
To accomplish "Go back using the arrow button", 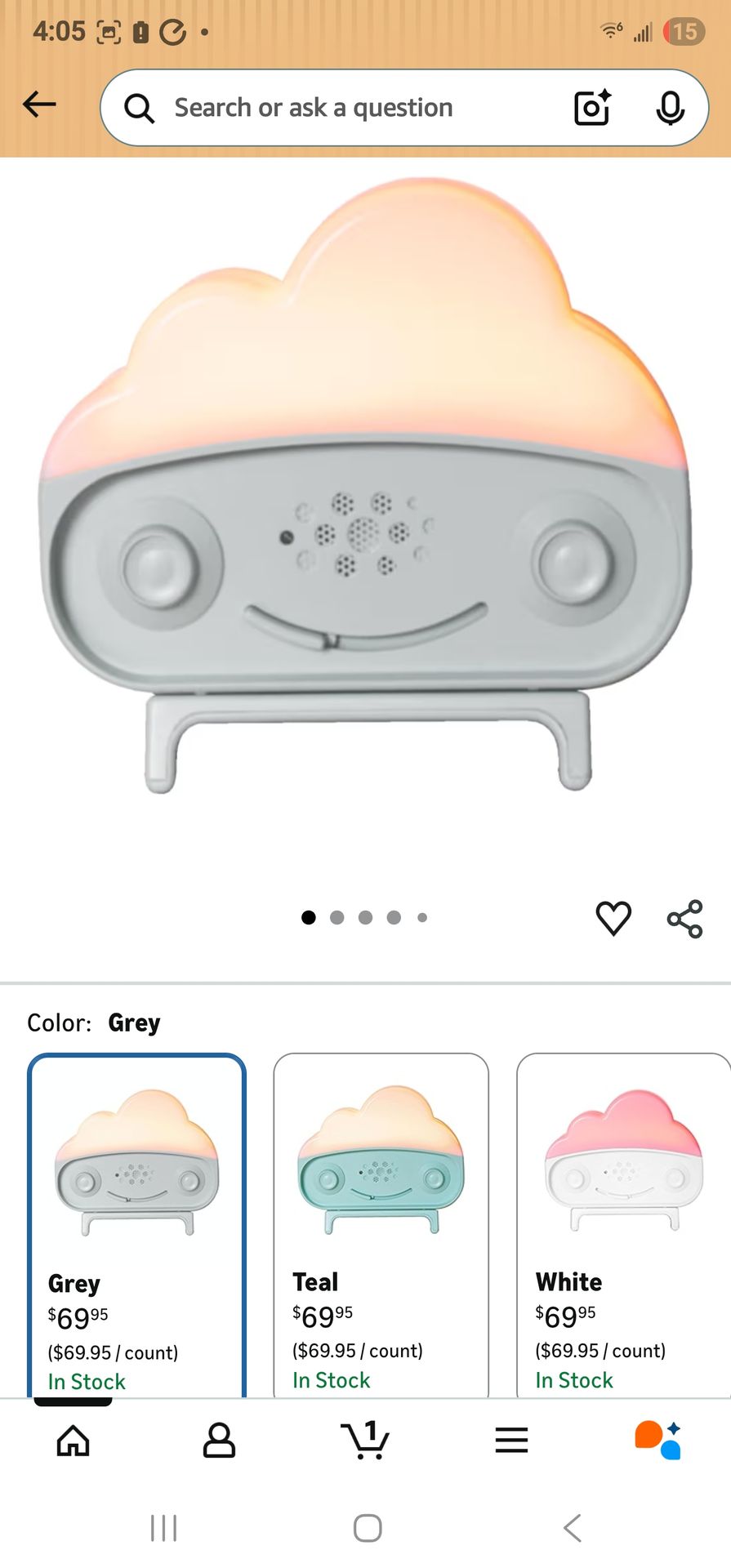I will [x=39, y=105].
